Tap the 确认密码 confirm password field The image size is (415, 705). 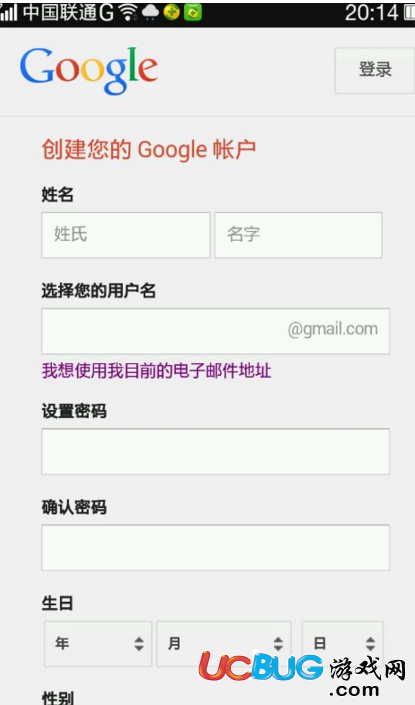(215, 547)
